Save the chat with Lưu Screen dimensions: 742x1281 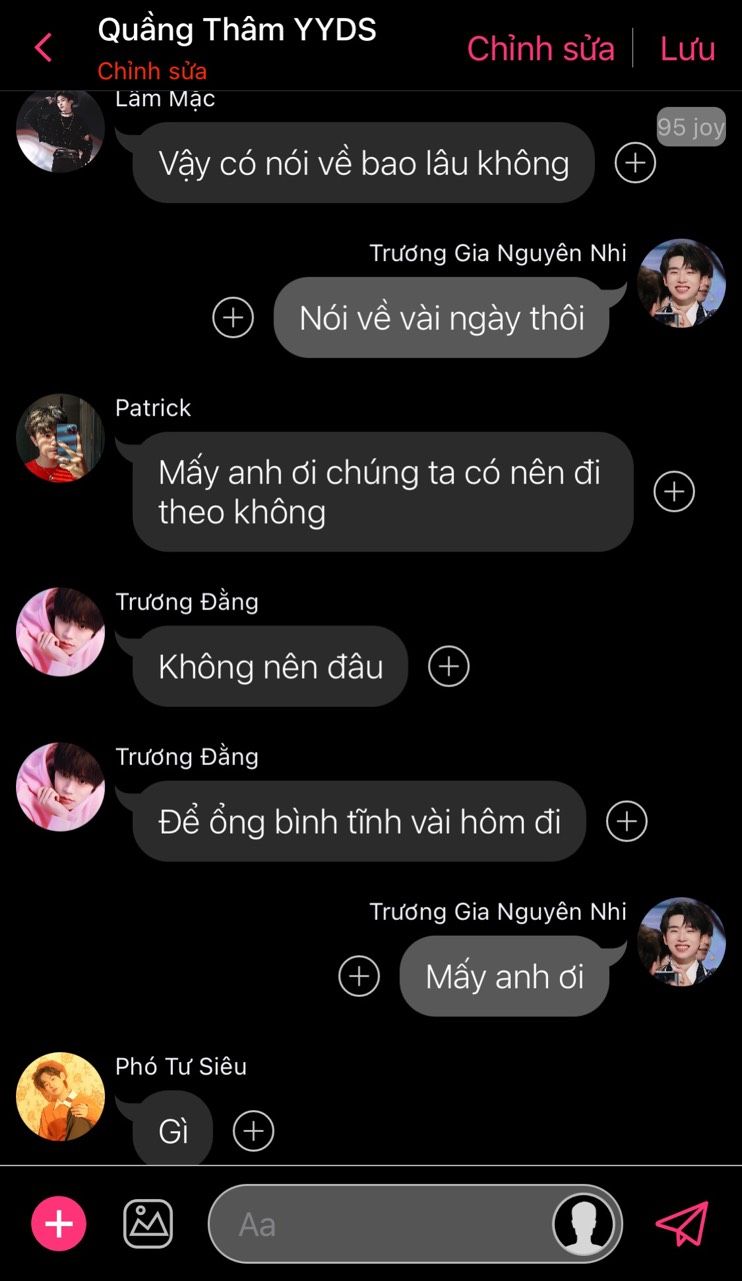click(x=687, y=48)
